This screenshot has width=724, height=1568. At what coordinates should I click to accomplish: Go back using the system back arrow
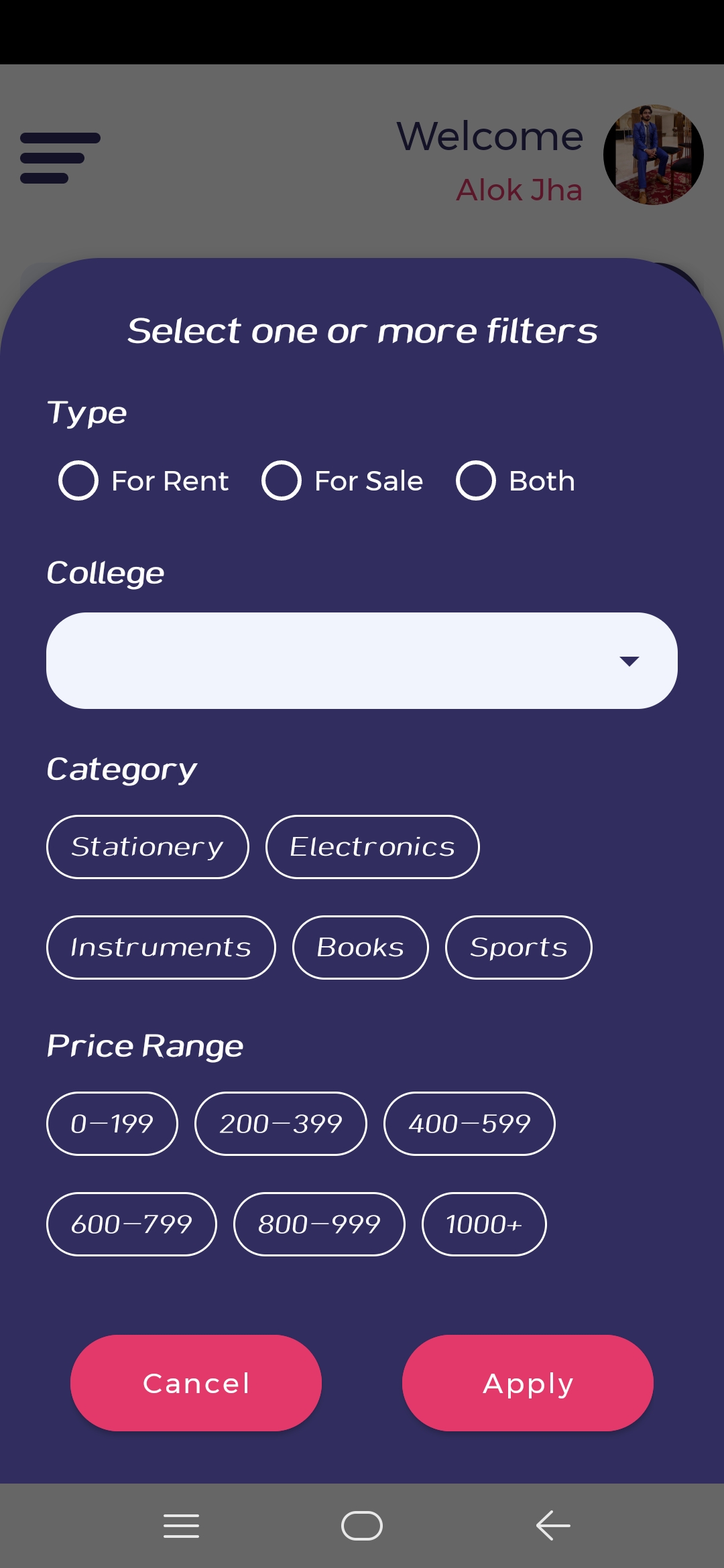553,1526
